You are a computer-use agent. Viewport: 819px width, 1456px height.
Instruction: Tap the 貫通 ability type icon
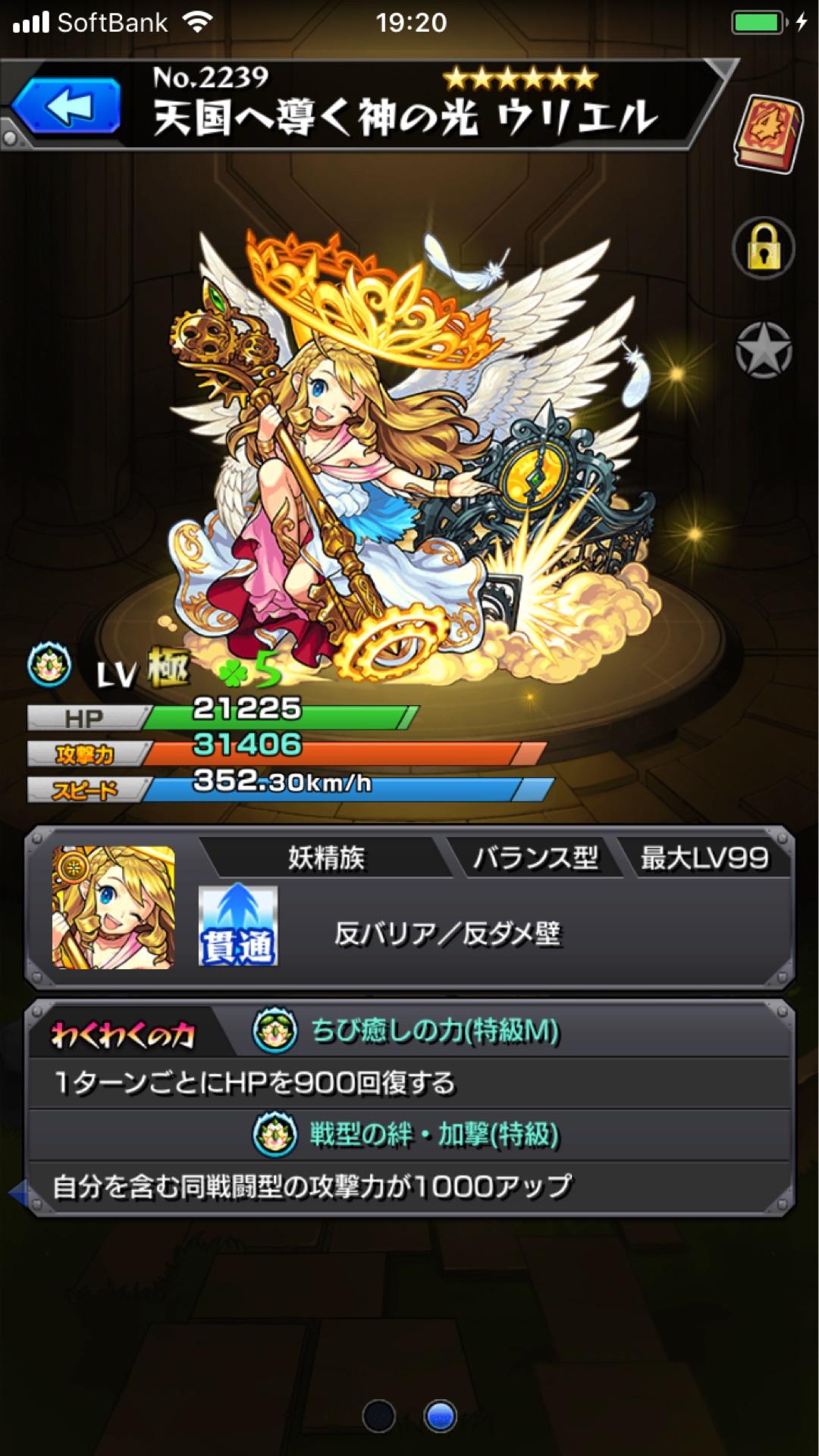click(238, 926)
